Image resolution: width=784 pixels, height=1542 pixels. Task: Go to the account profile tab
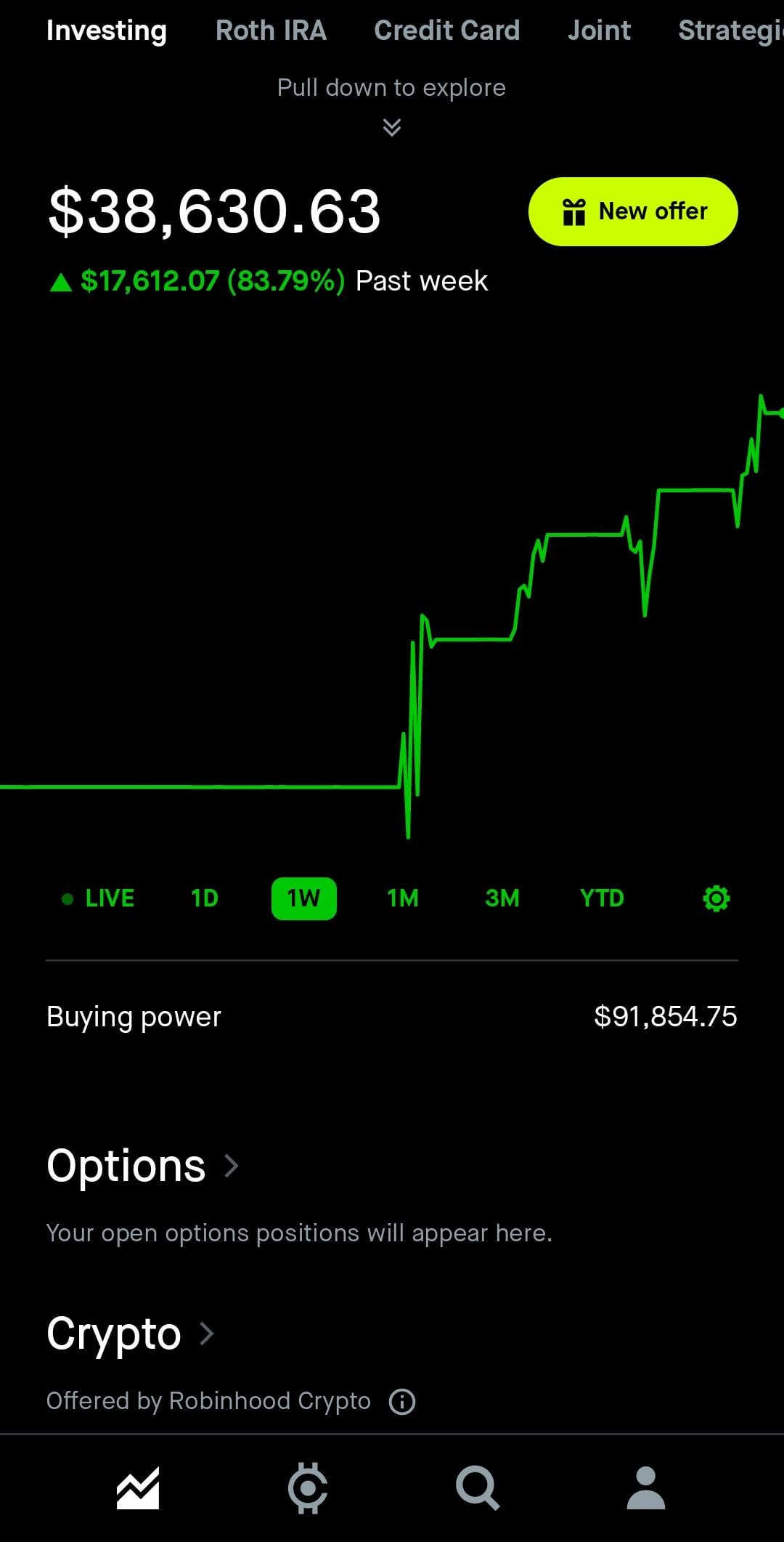pyautogui.click(x=646, y=1488)
